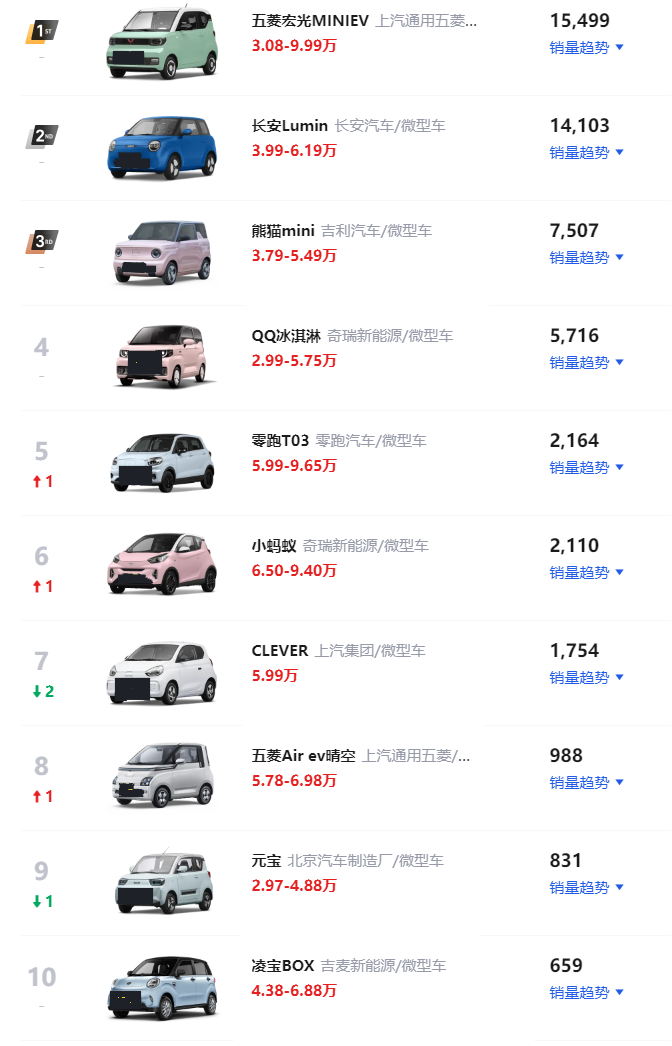Open the 五菱宏光MINIEV car entry
This screenshot has height=1046, width=672.
(x=310, y=21)
